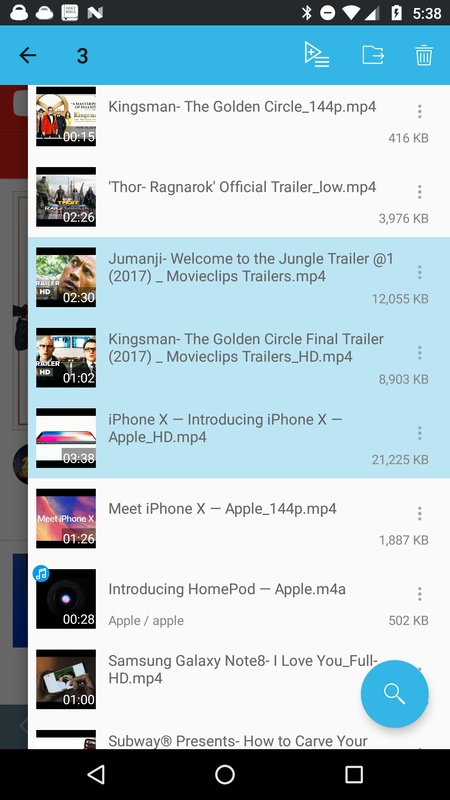Screen dimensions: 450x800
Task: Move selected files to another folder
Action: [373, 55]
